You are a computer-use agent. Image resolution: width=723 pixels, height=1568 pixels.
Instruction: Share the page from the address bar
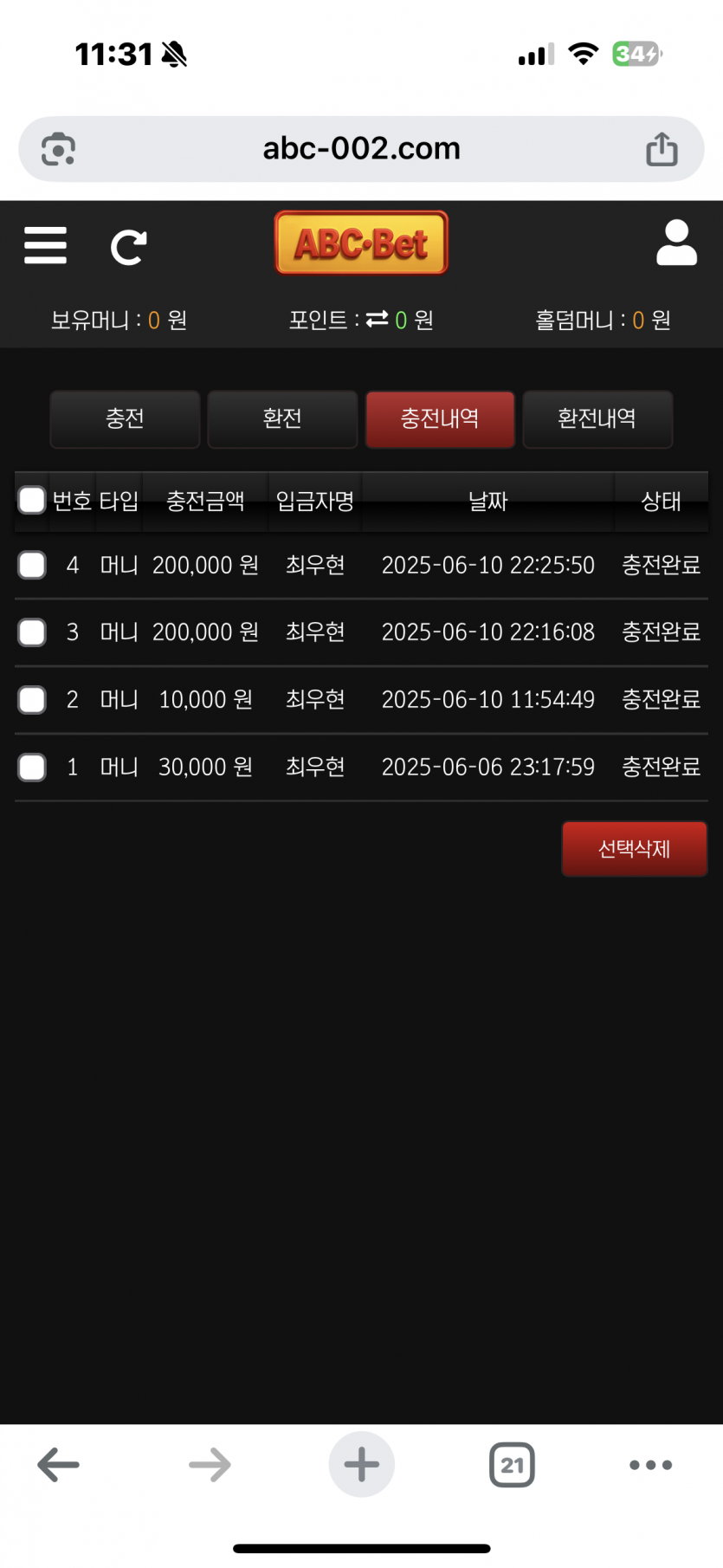(662, 148)
